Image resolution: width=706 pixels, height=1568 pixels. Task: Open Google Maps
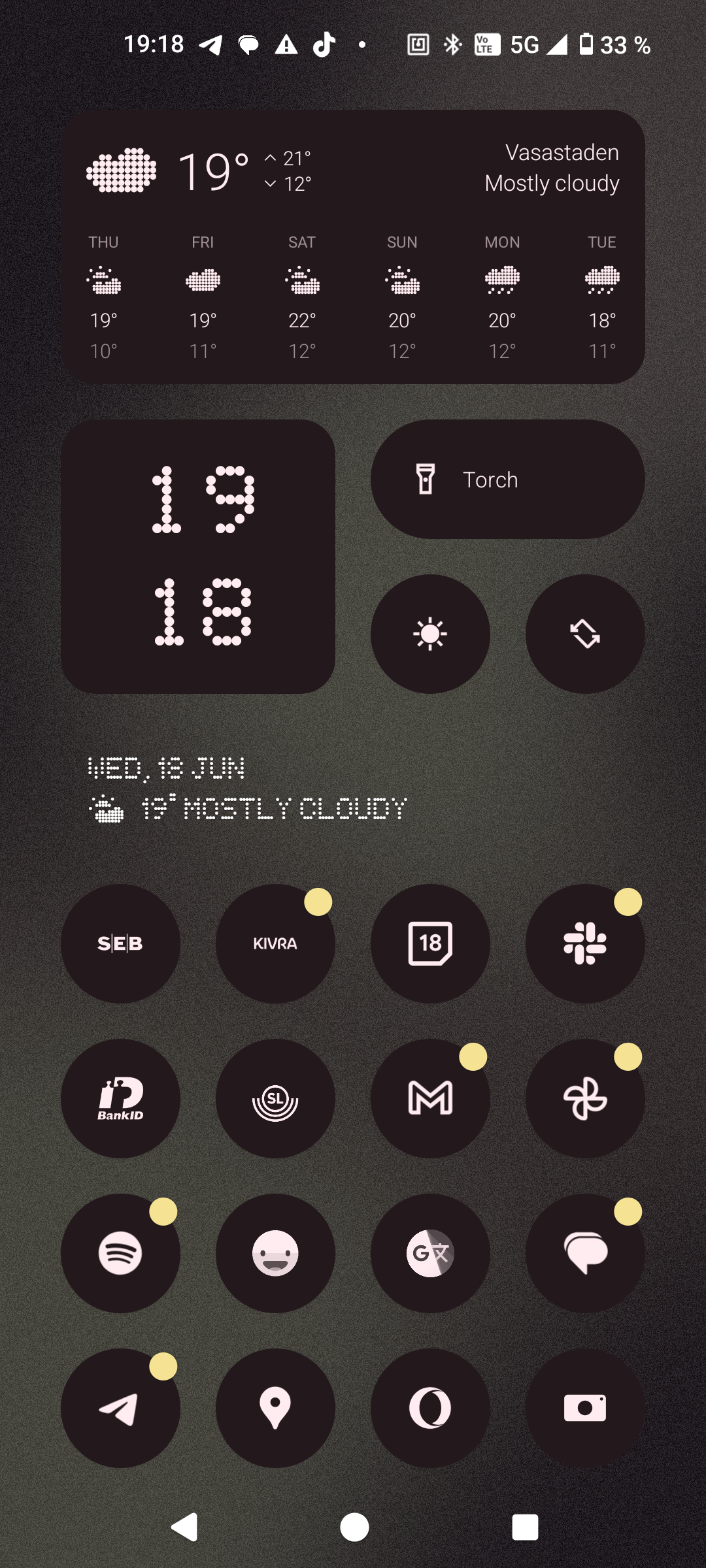click(275, 1408)
